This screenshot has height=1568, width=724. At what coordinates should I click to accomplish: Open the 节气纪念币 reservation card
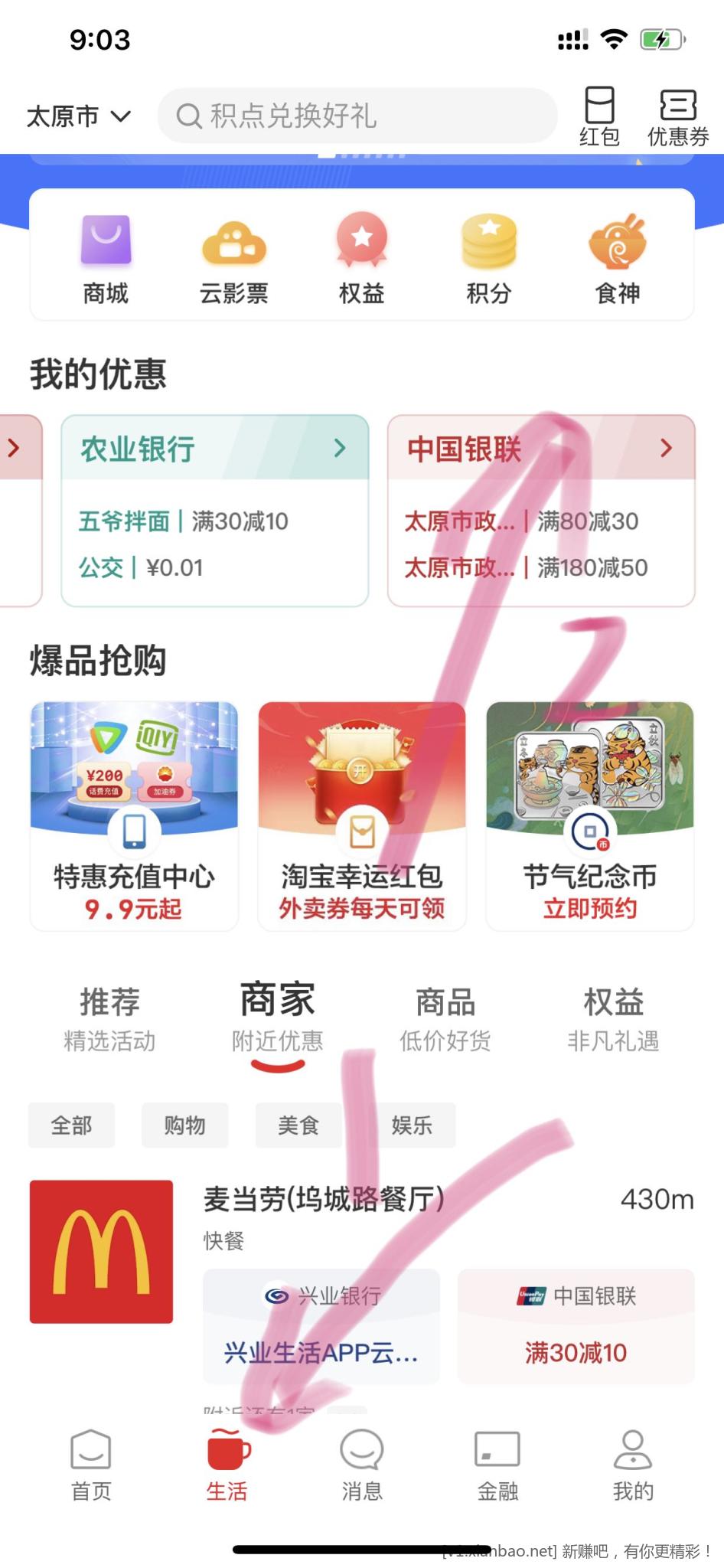point(589,815)
